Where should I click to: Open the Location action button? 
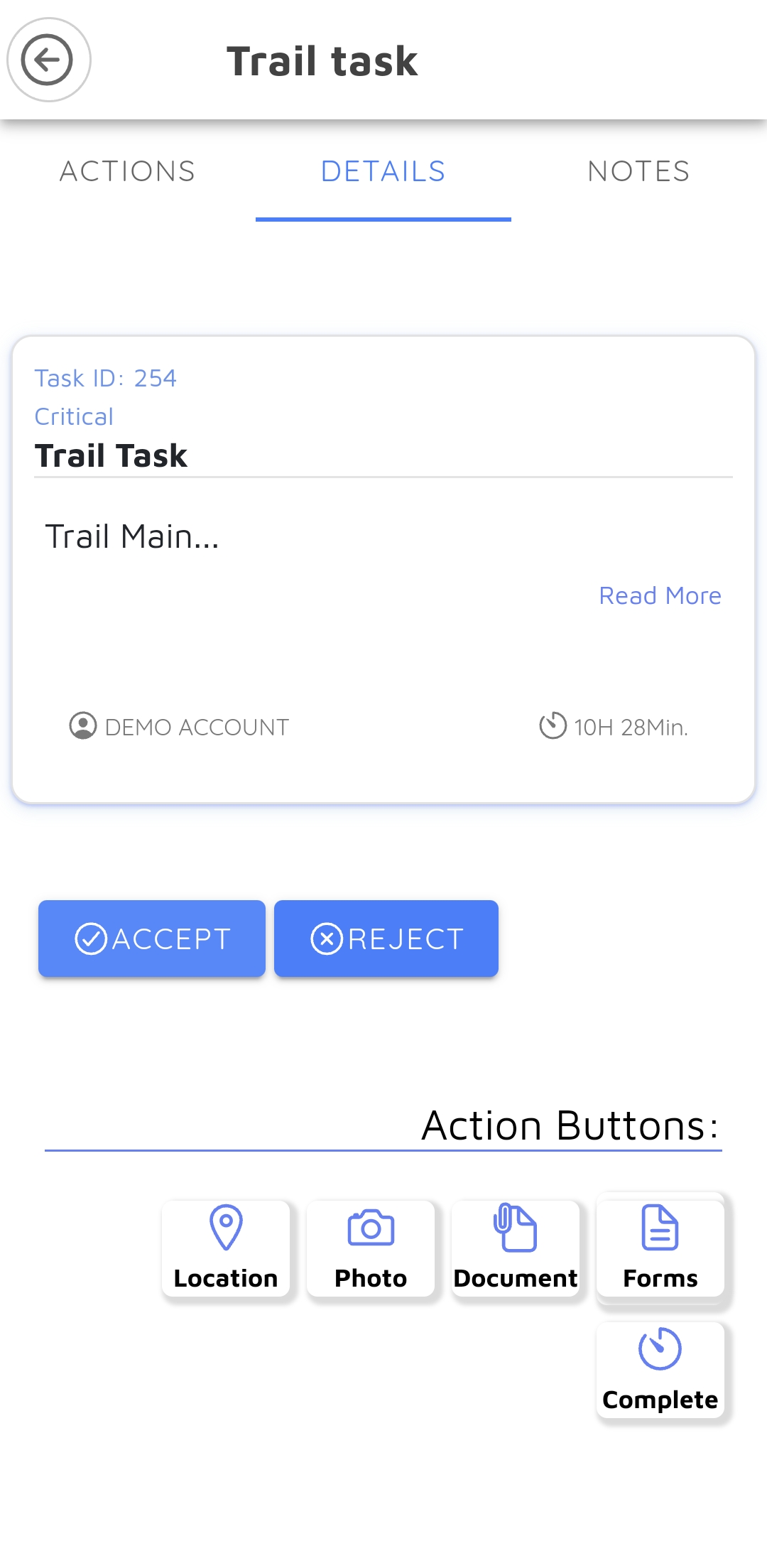[226, 1248]
